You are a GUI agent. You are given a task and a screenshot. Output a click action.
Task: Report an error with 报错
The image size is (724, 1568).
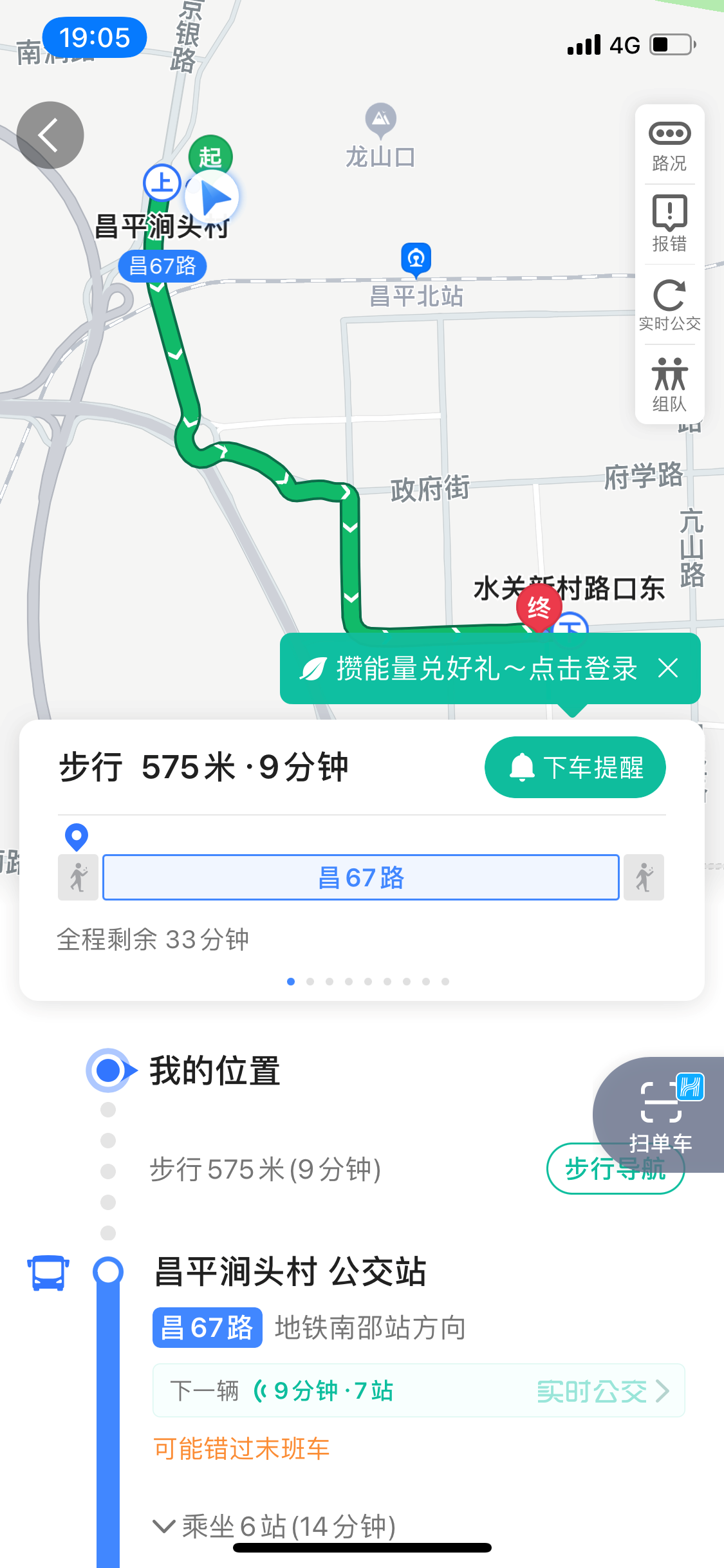(x=669, y=225)
